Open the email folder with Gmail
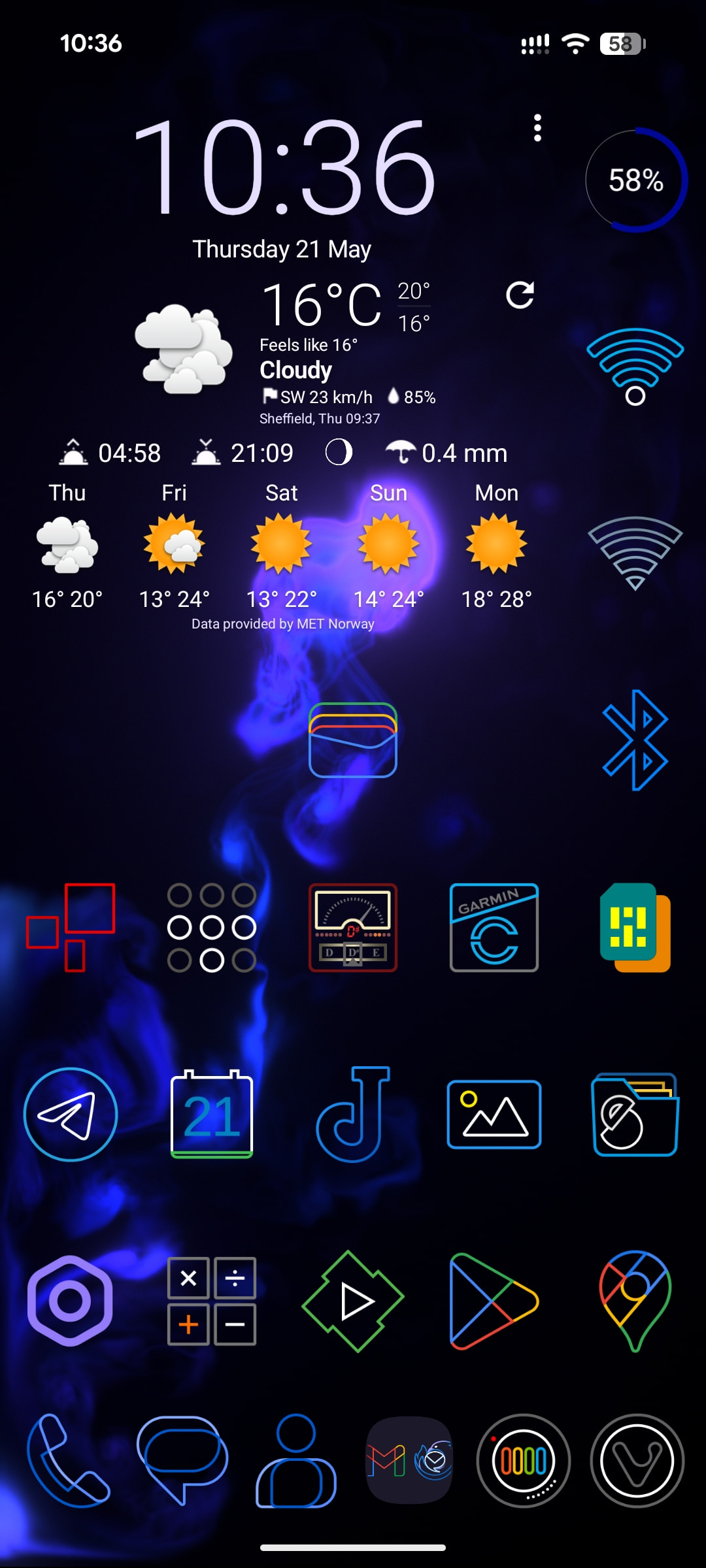The height and width of the screenshot is (1568, 706). point(409,1461)
